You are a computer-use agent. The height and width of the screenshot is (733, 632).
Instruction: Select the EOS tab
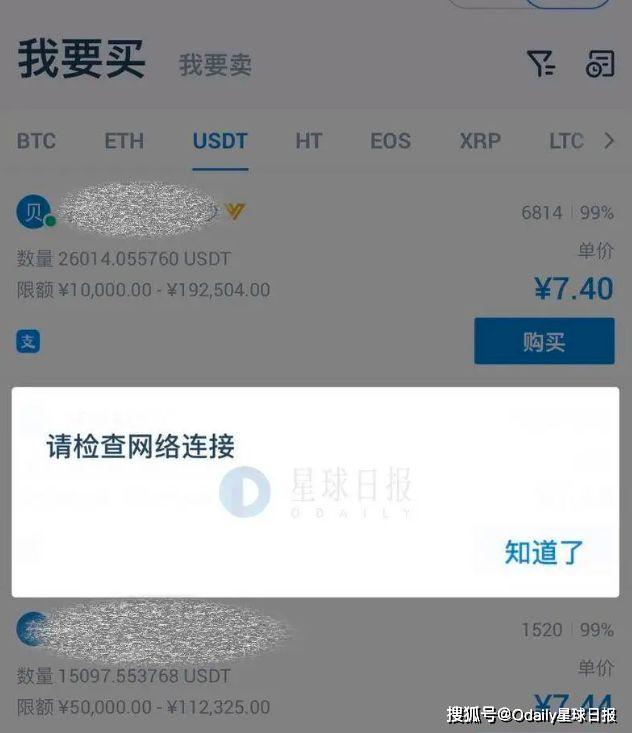pyautogui.click(x=390, y=141)
